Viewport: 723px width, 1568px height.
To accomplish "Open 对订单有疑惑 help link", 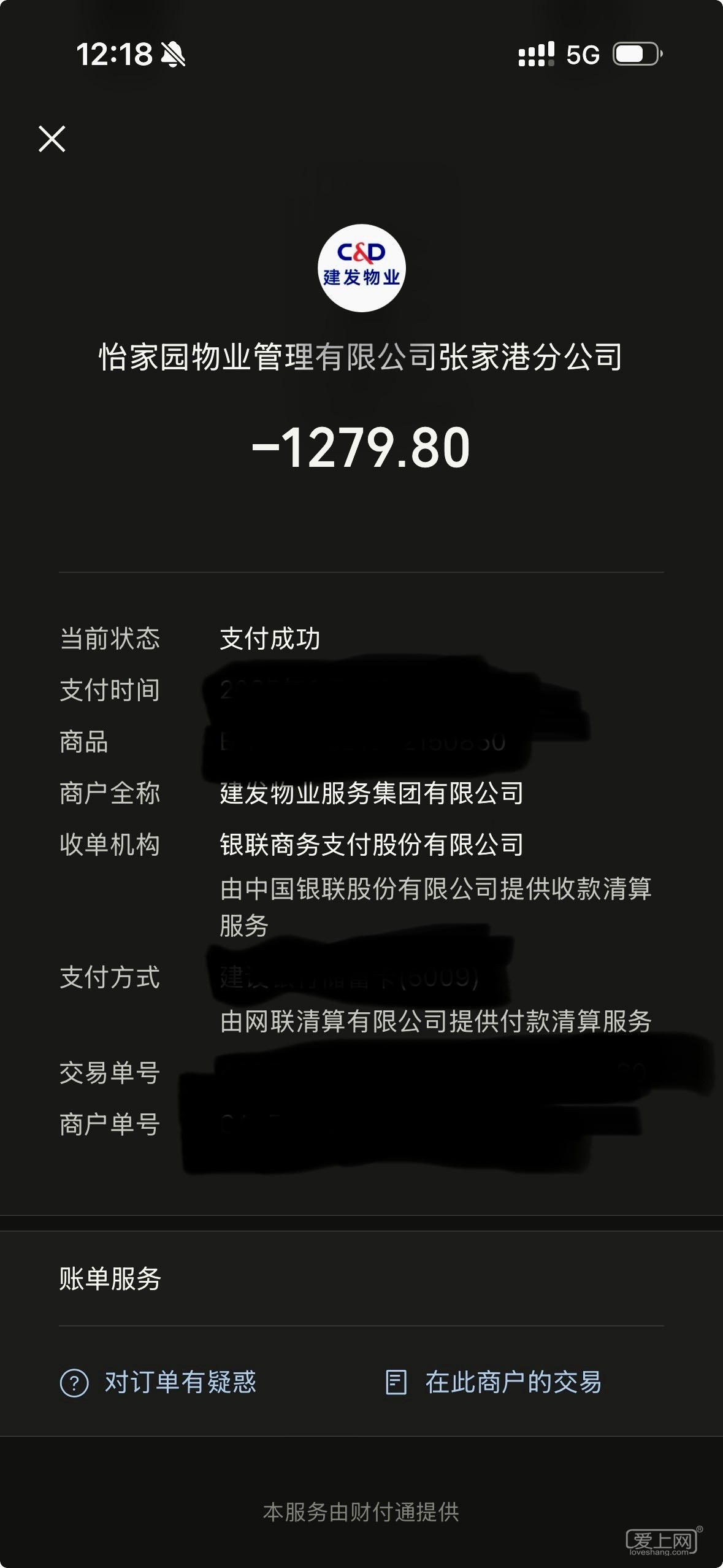I will point(159,1383).
